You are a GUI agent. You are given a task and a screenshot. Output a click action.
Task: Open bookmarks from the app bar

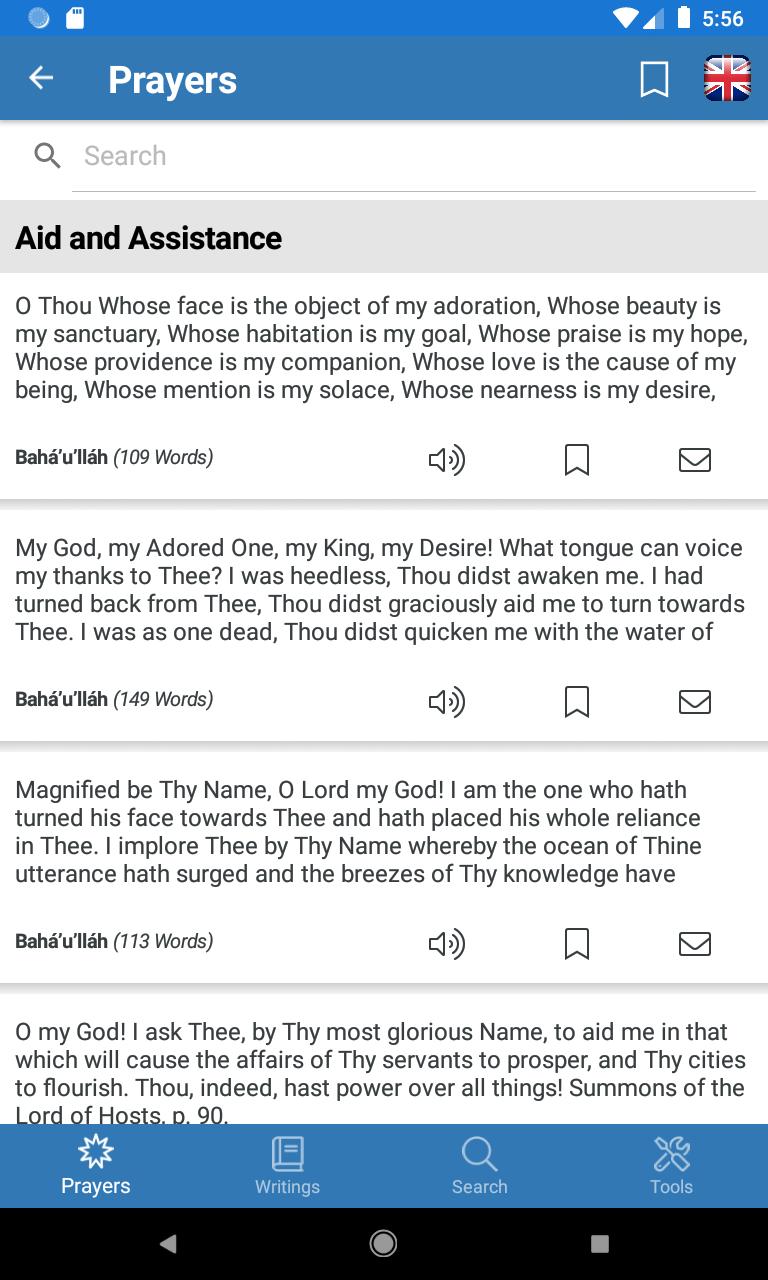pos(654,79)
